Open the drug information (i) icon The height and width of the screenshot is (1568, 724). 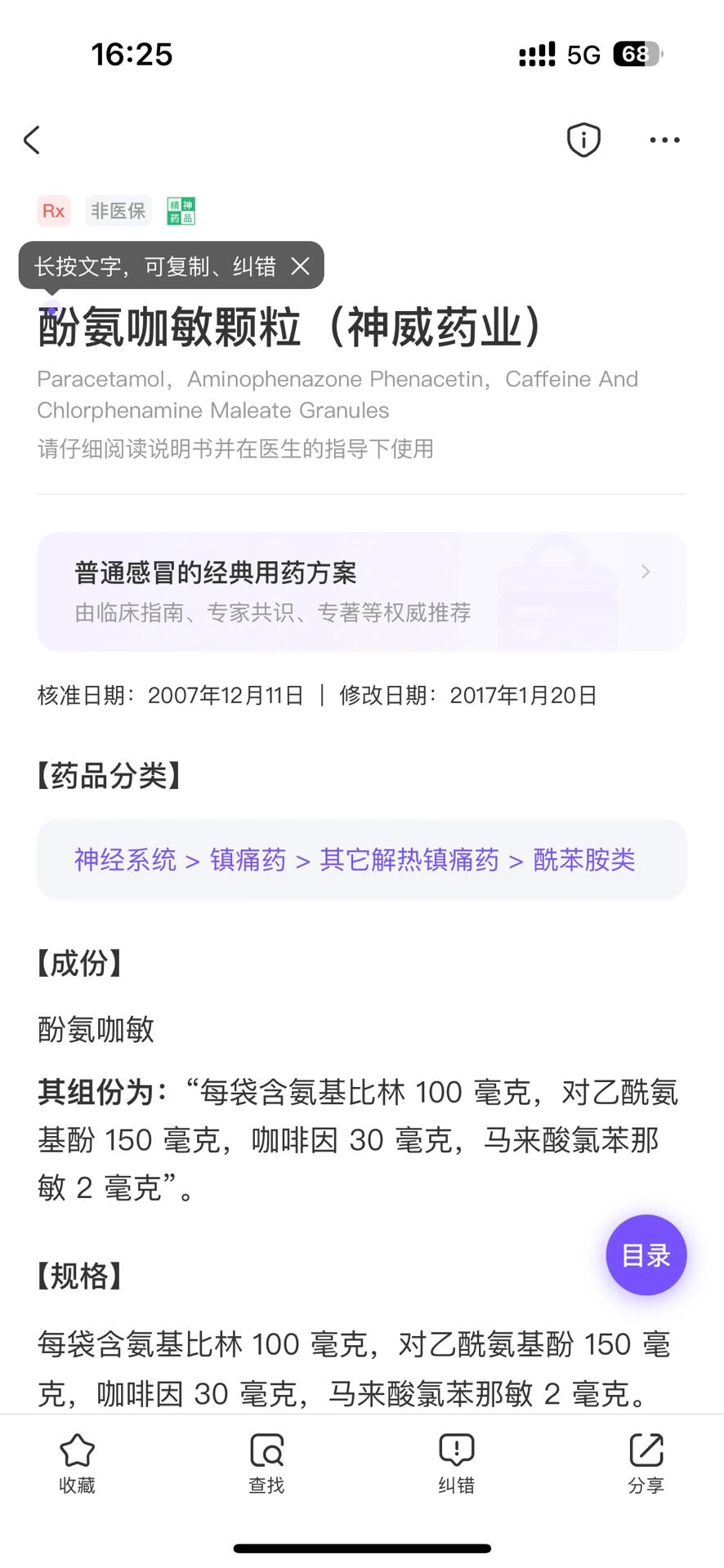point(583,140)
